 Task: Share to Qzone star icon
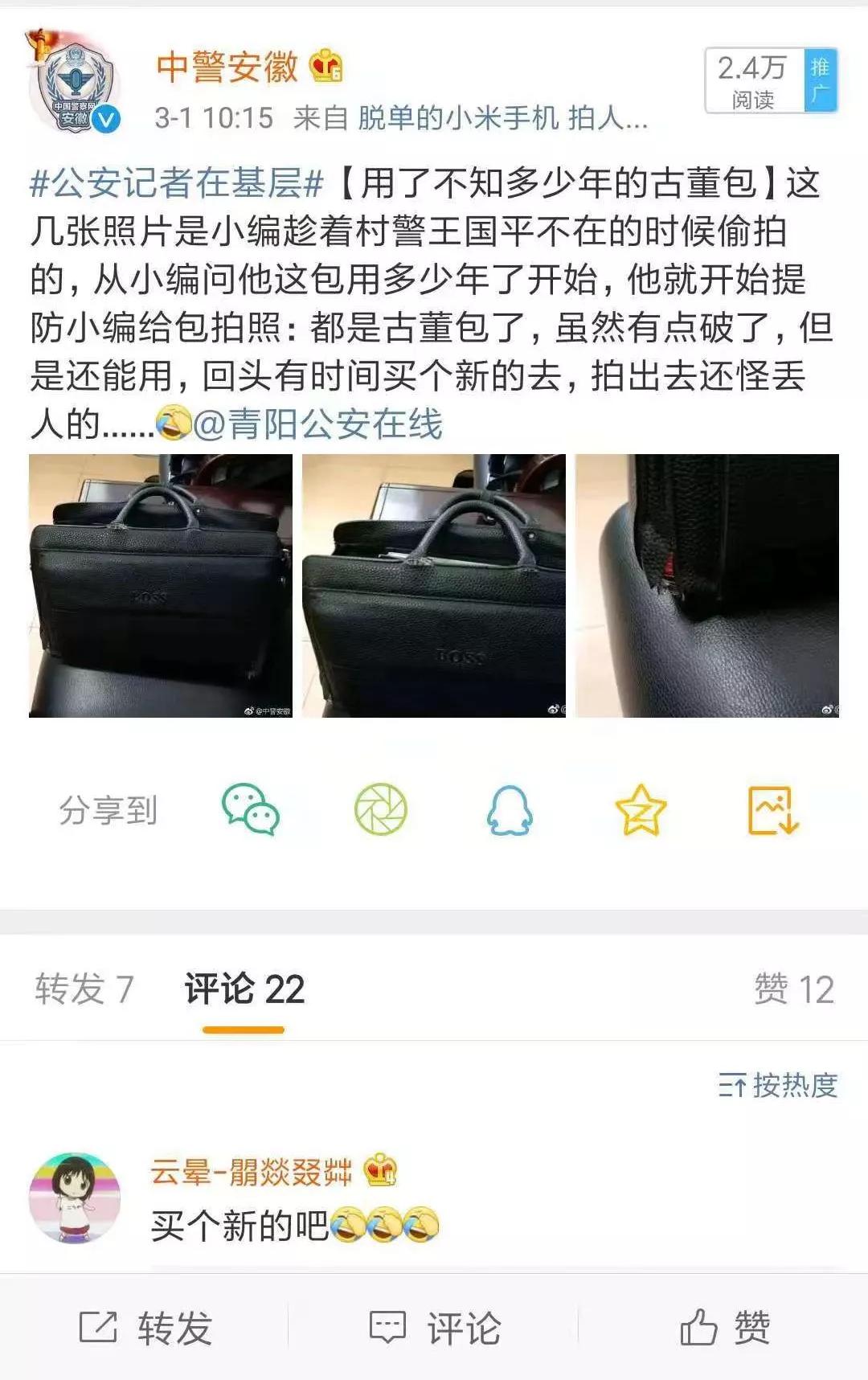641,810
